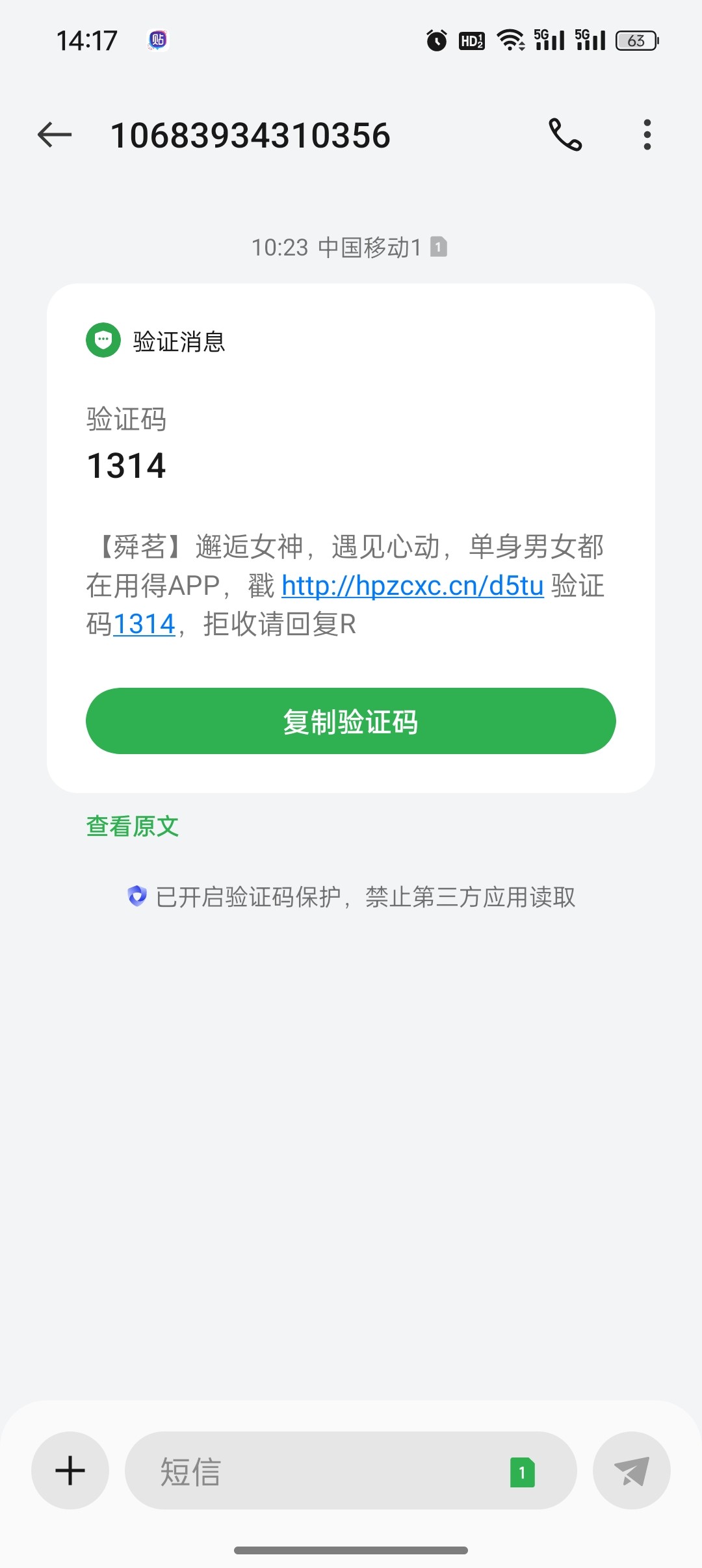
Task: Switch SIM card using the green SIM icon
Action: [522, 1472]
